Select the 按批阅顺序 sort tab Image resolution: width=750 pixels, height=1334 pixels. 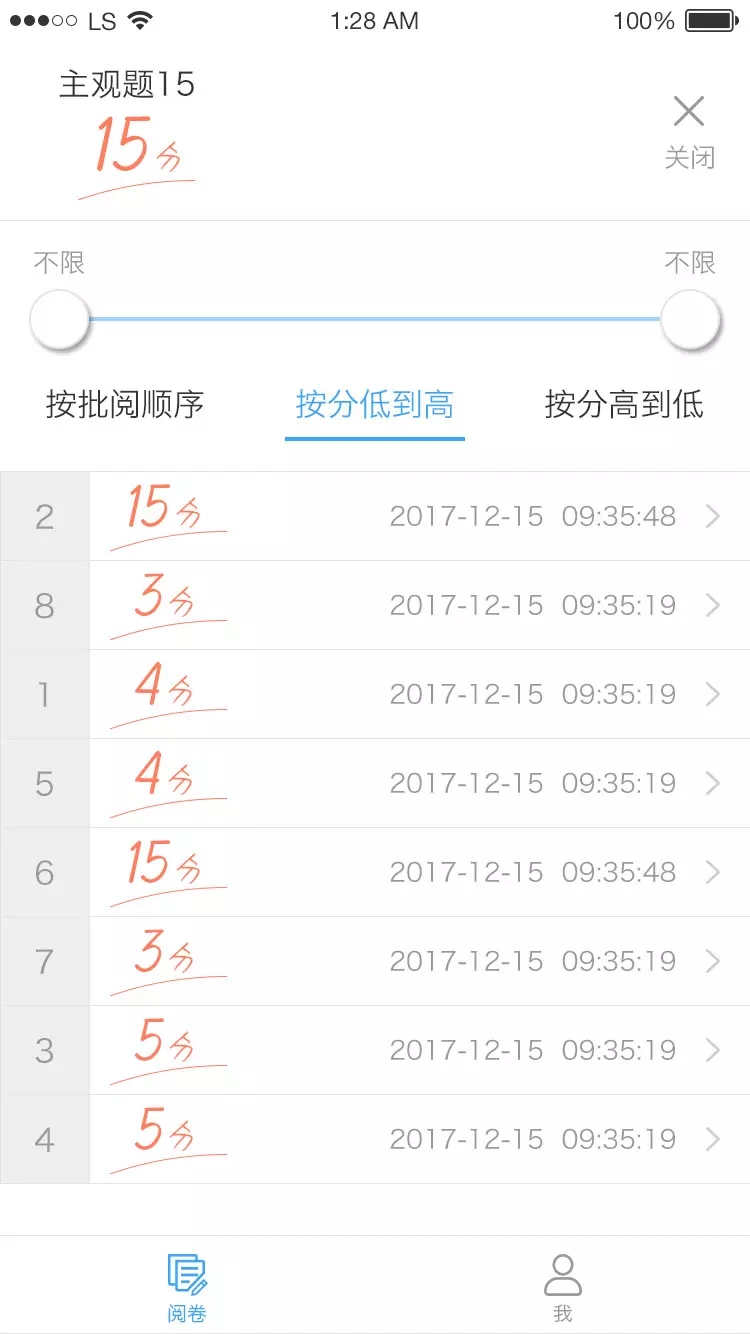122,405
